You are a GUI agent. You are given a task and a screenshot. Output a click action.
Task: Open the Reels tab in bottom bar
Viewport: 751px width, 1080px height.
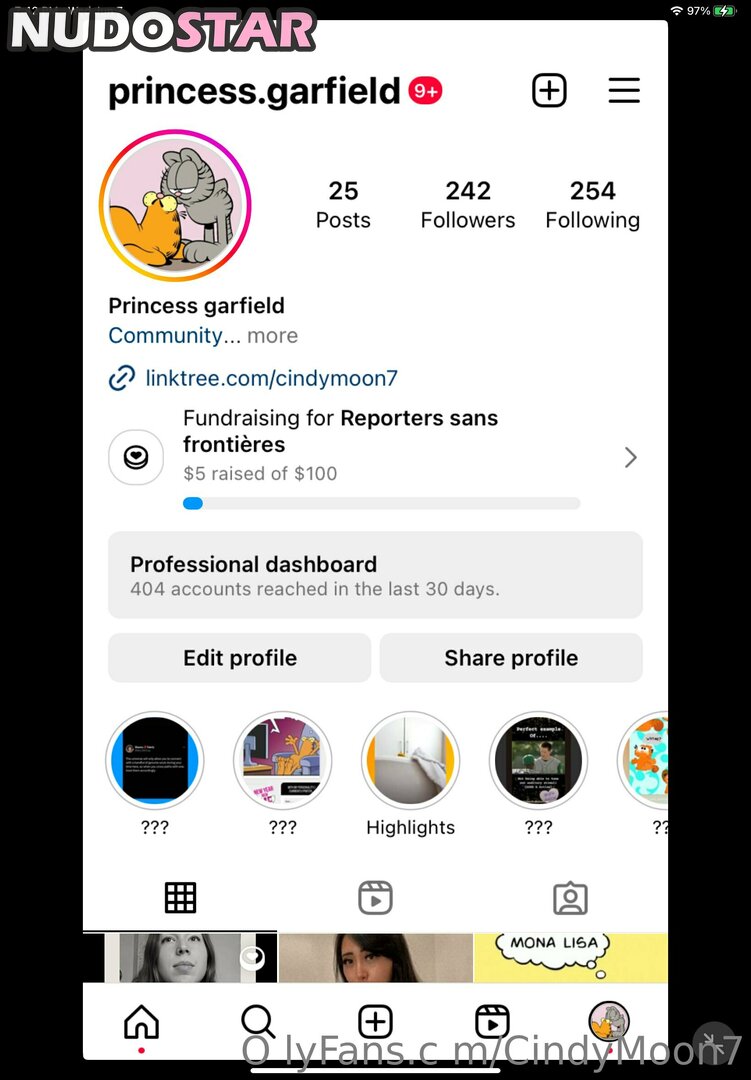pos(492,1022)
